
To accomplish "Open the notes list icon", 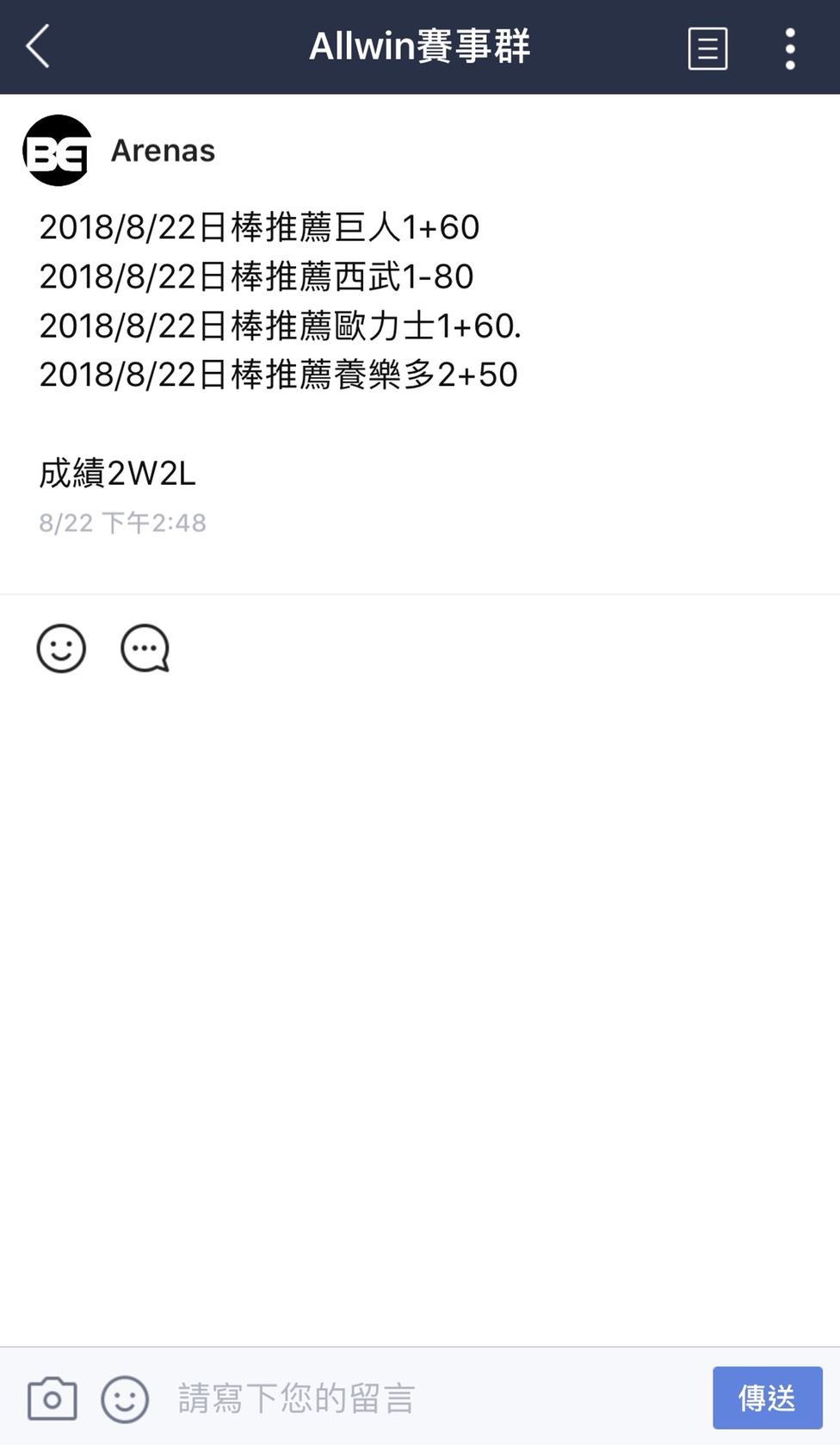I will tap(707, 48).
